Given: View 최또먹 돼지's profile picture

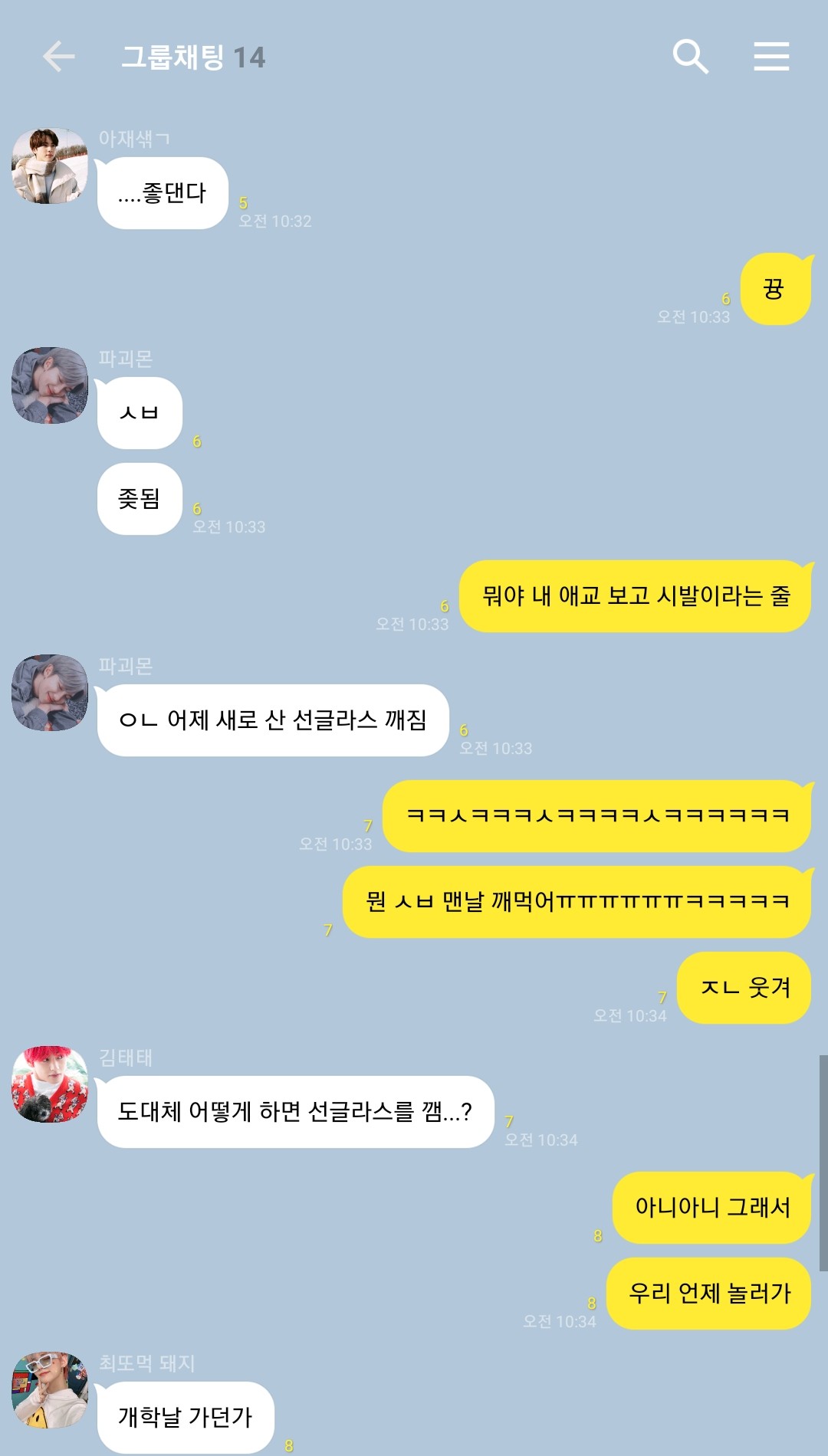Looking at the screenshot, I should 50,1390.
